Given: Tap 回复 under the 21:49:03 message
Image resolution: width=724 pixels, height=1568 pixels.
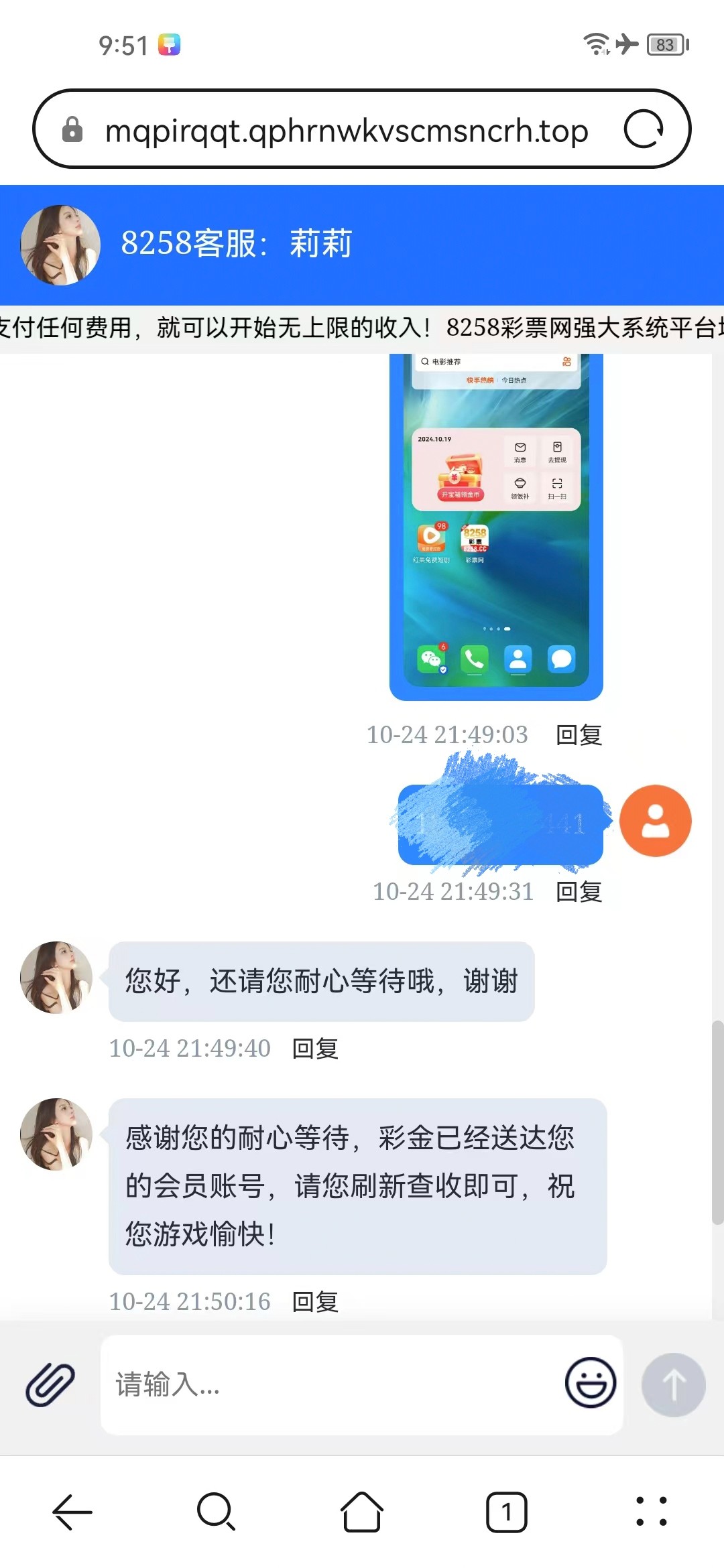Looking at the screenshot, I should pos(579,735).
